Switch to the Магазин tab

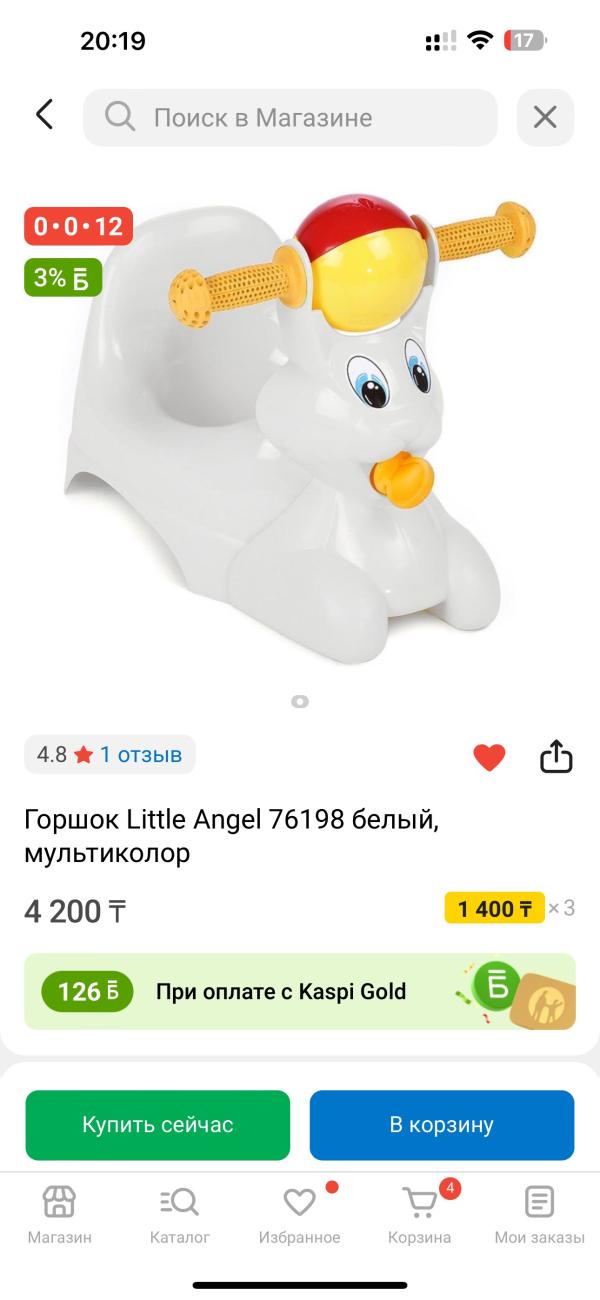(x=59, y=1215)
